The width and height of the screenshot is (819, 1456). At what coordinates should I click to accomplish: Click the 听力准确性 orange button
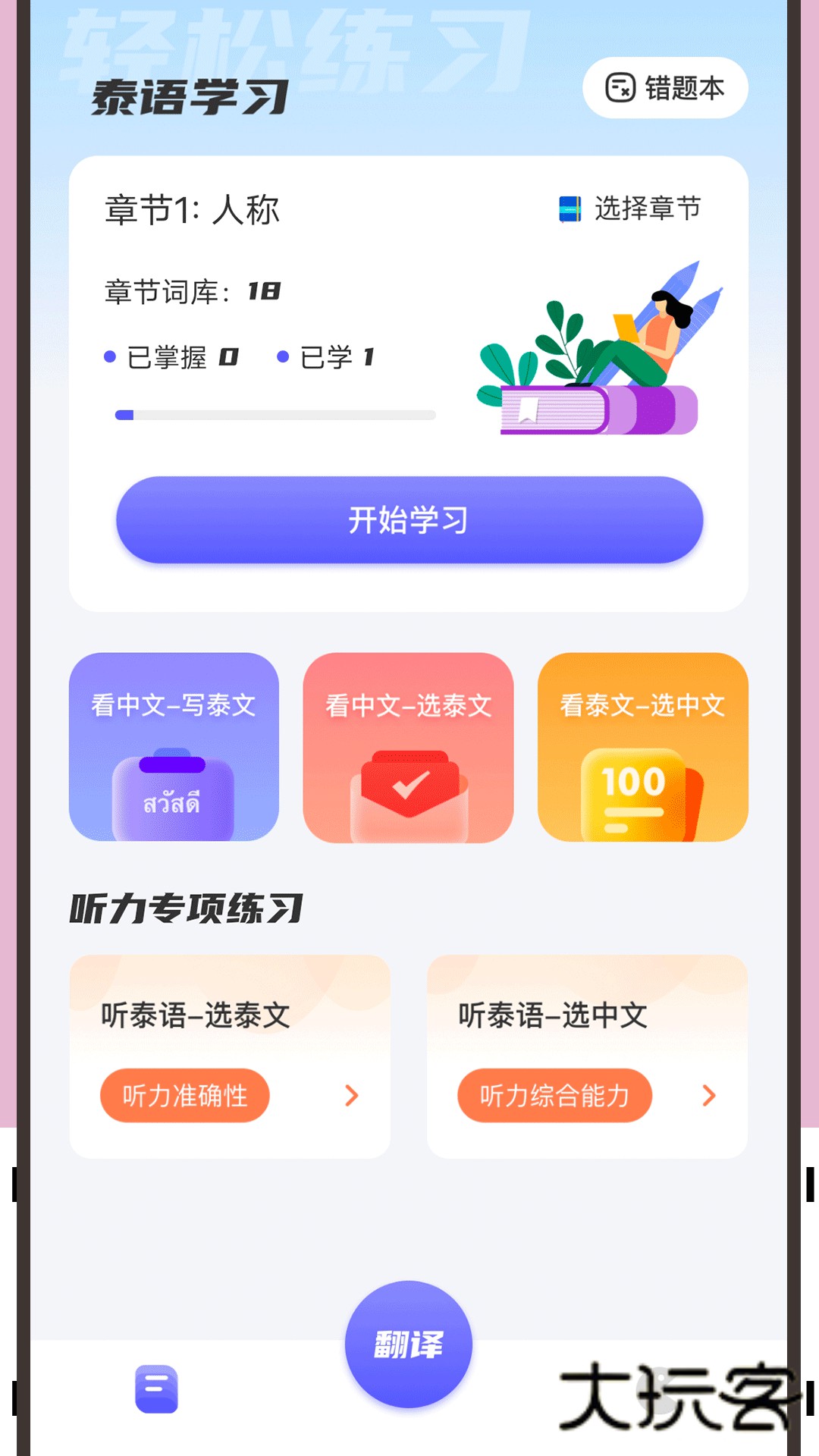185,1096
